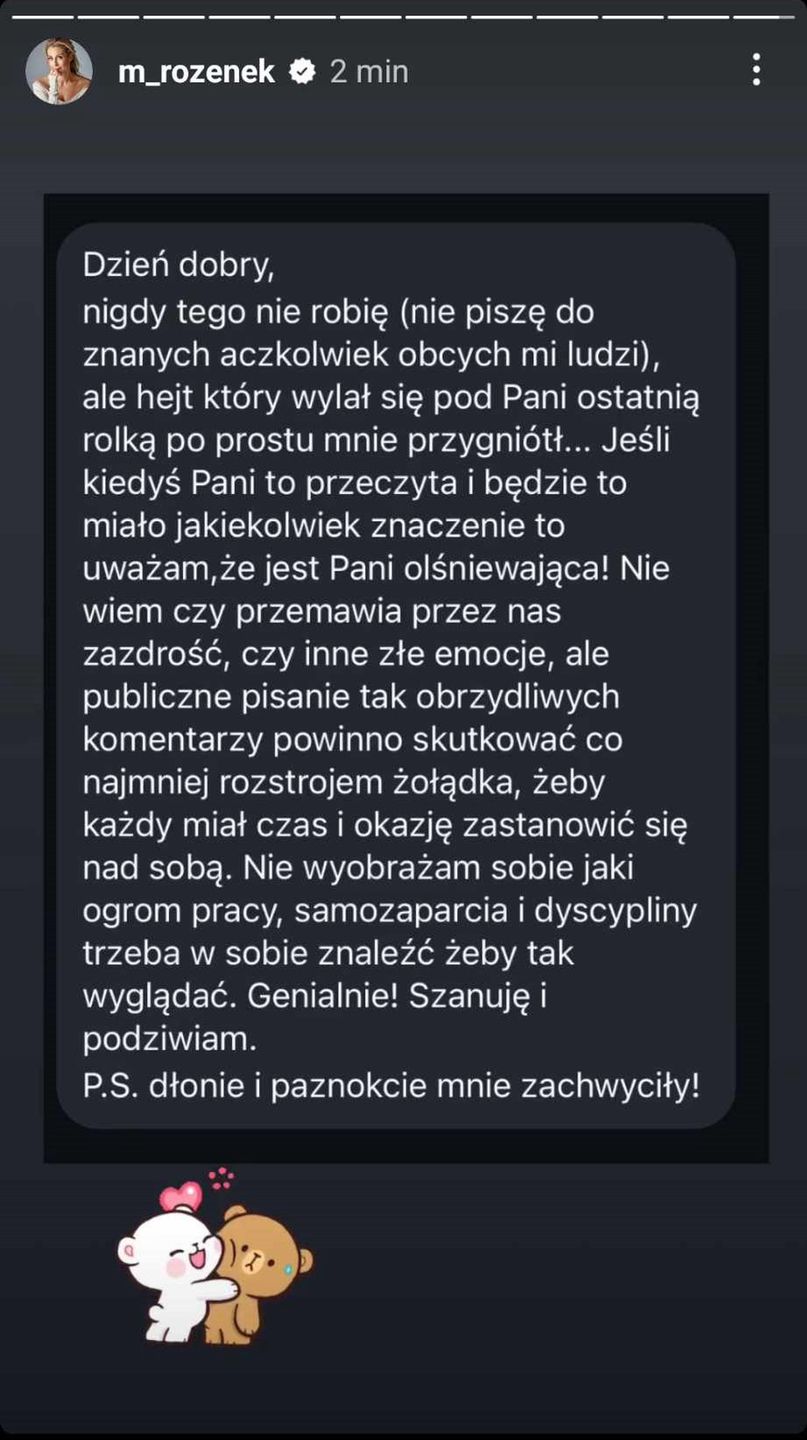Open the m_rozenek username link

pos(195,71)
